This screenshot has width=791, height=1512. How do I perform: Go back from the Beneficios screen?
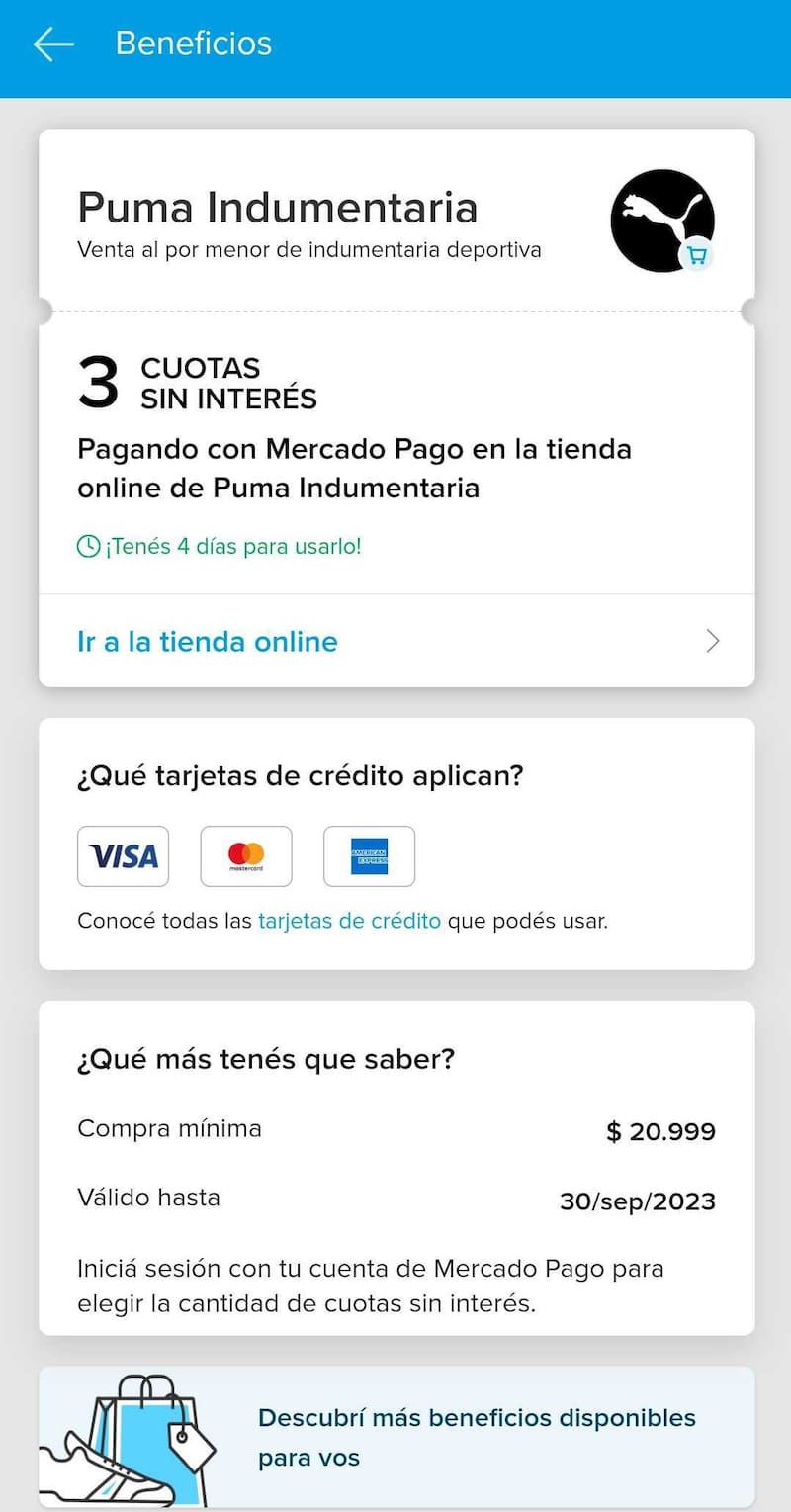tap(53, 44)
